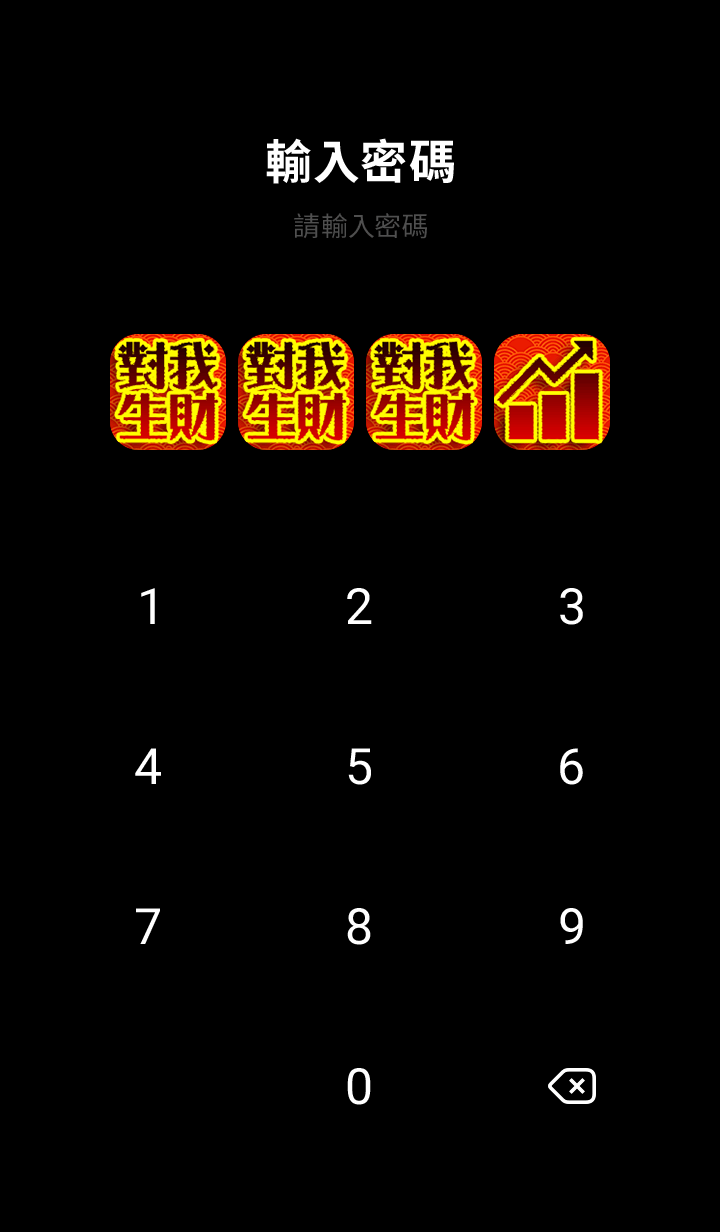Tap digit 5 in the keypad center
This screenshot has height=1232, width=720.
[359, 767]
